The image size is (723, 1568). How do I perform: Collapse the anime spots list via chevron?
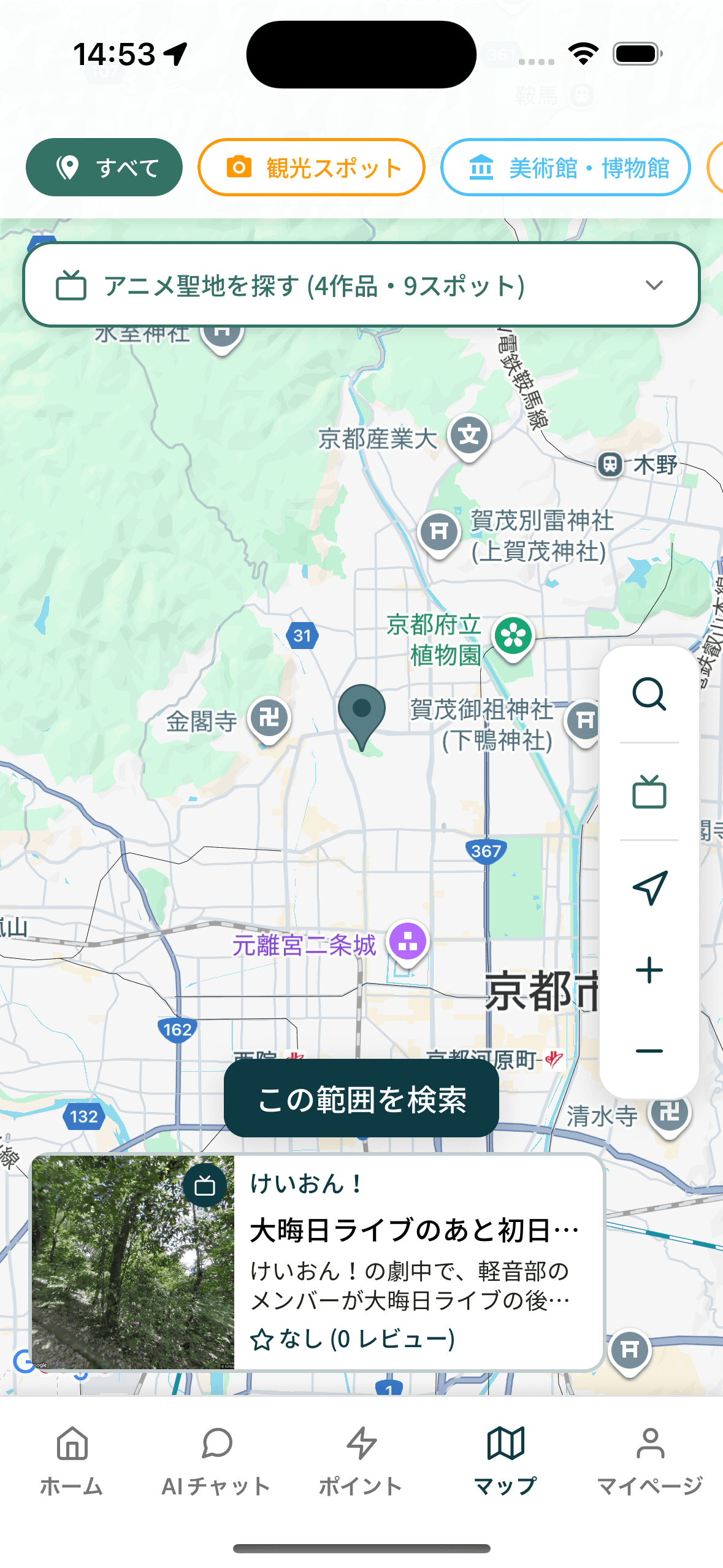point(654,285)
